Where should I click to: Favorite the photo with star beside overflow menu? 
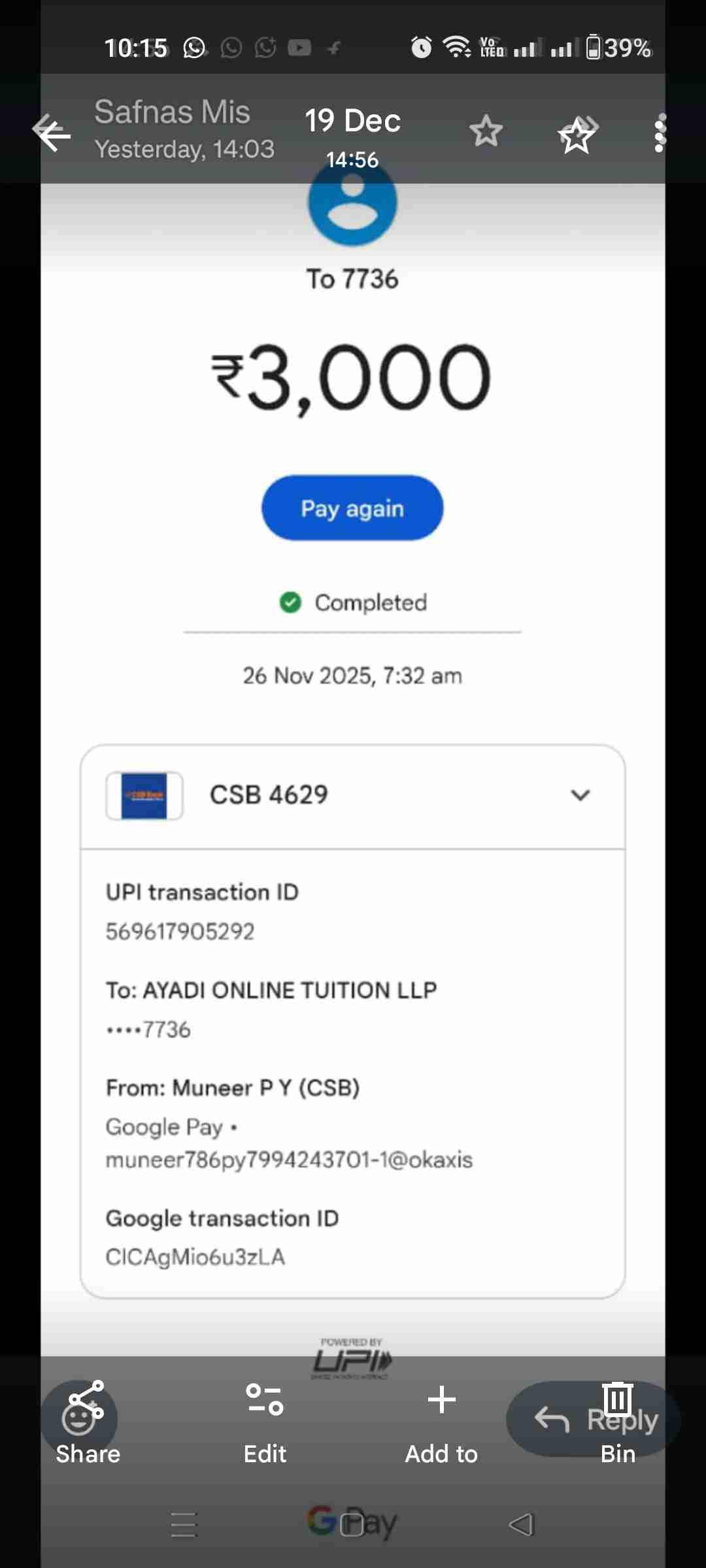pos(577,136)
